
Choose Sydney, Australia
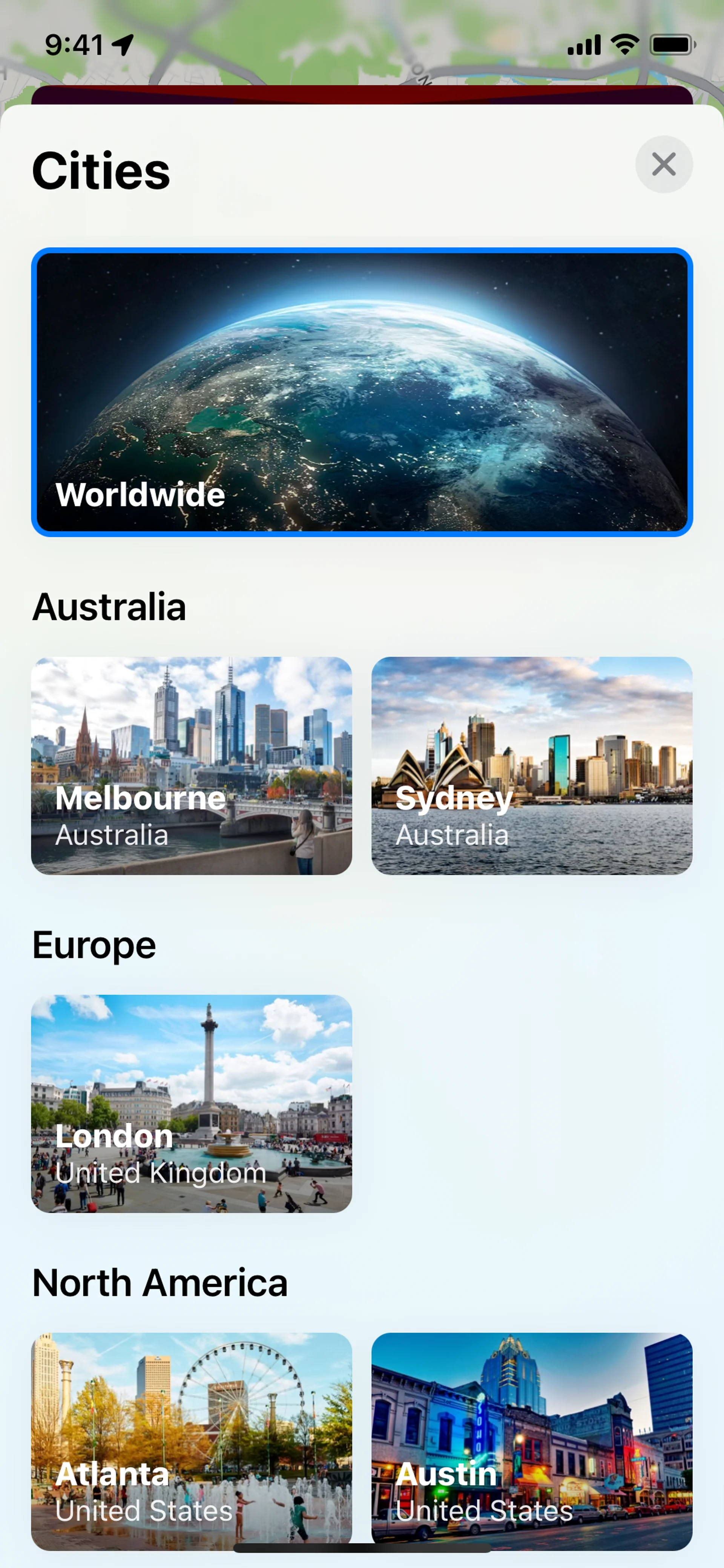[532, 765]
